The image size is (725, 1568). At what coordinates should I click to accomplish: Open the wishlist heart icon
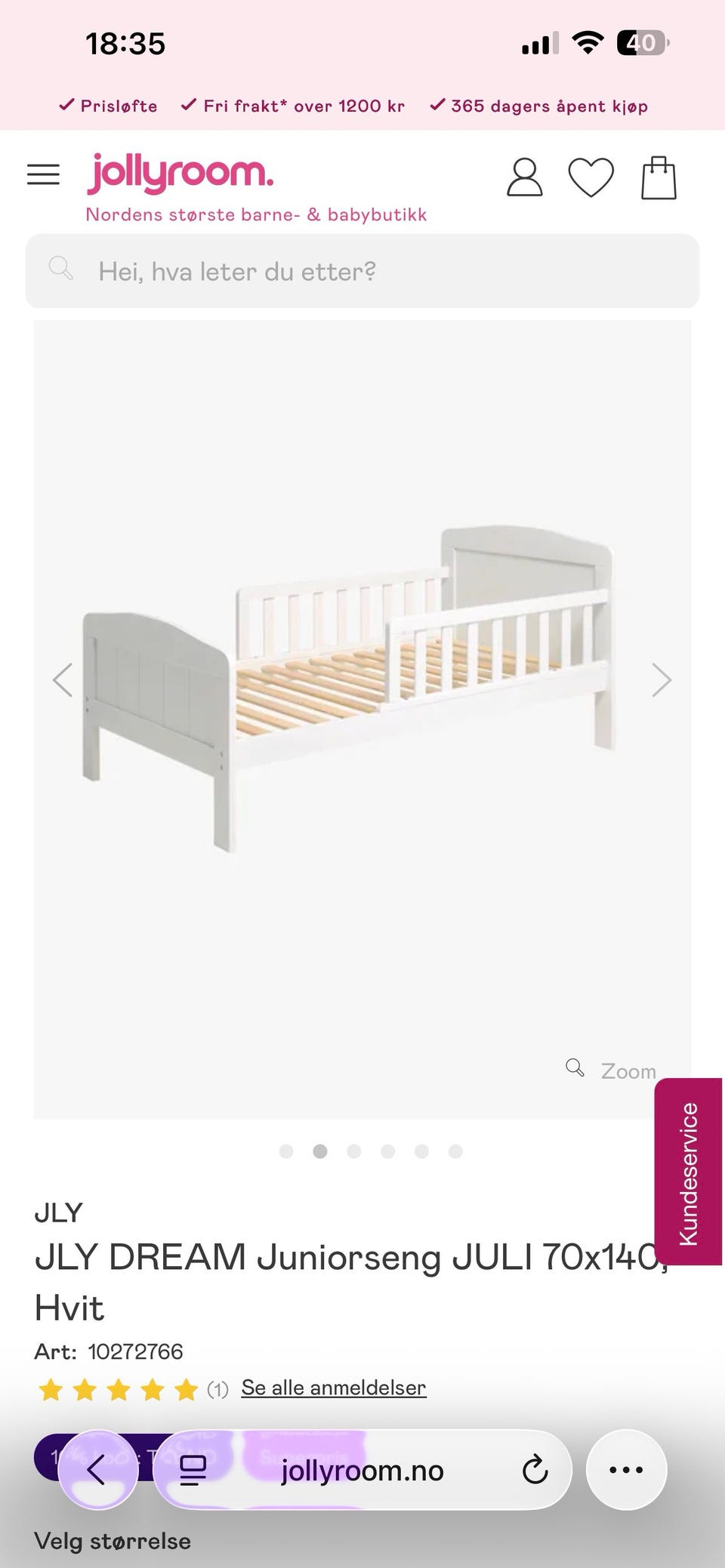[591, 178]
